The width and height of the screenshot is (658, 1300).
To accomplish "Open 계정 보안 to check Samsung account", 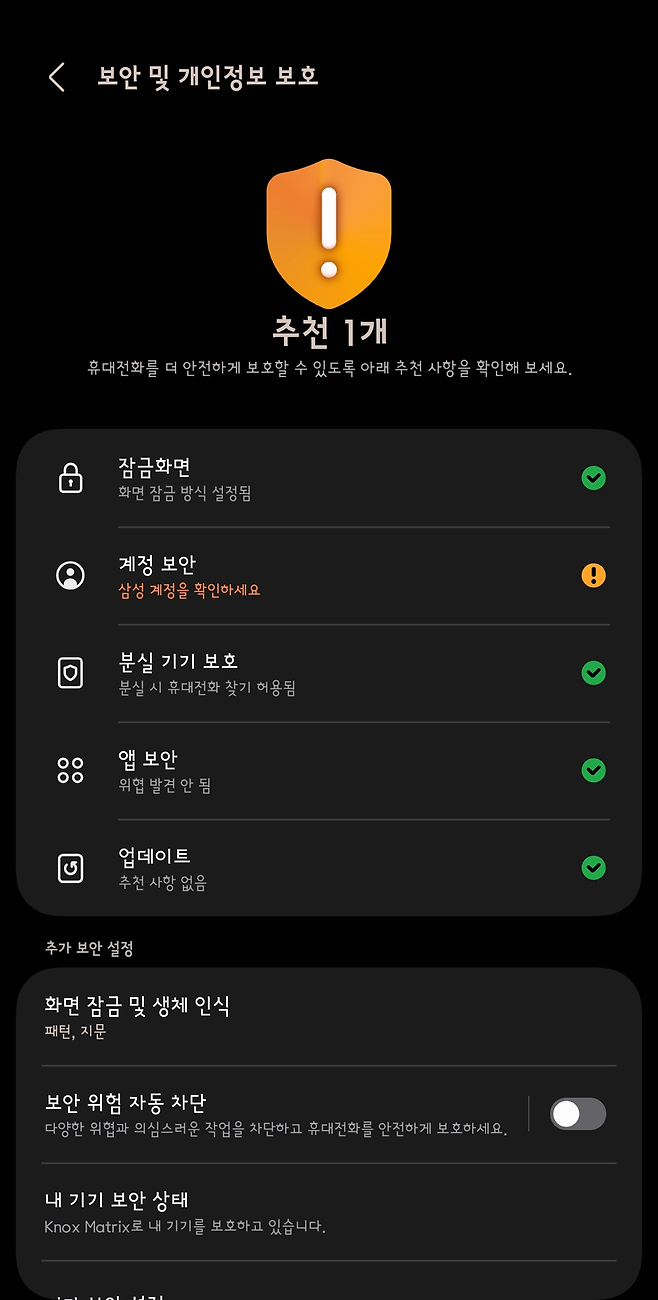I will [330, 576].
